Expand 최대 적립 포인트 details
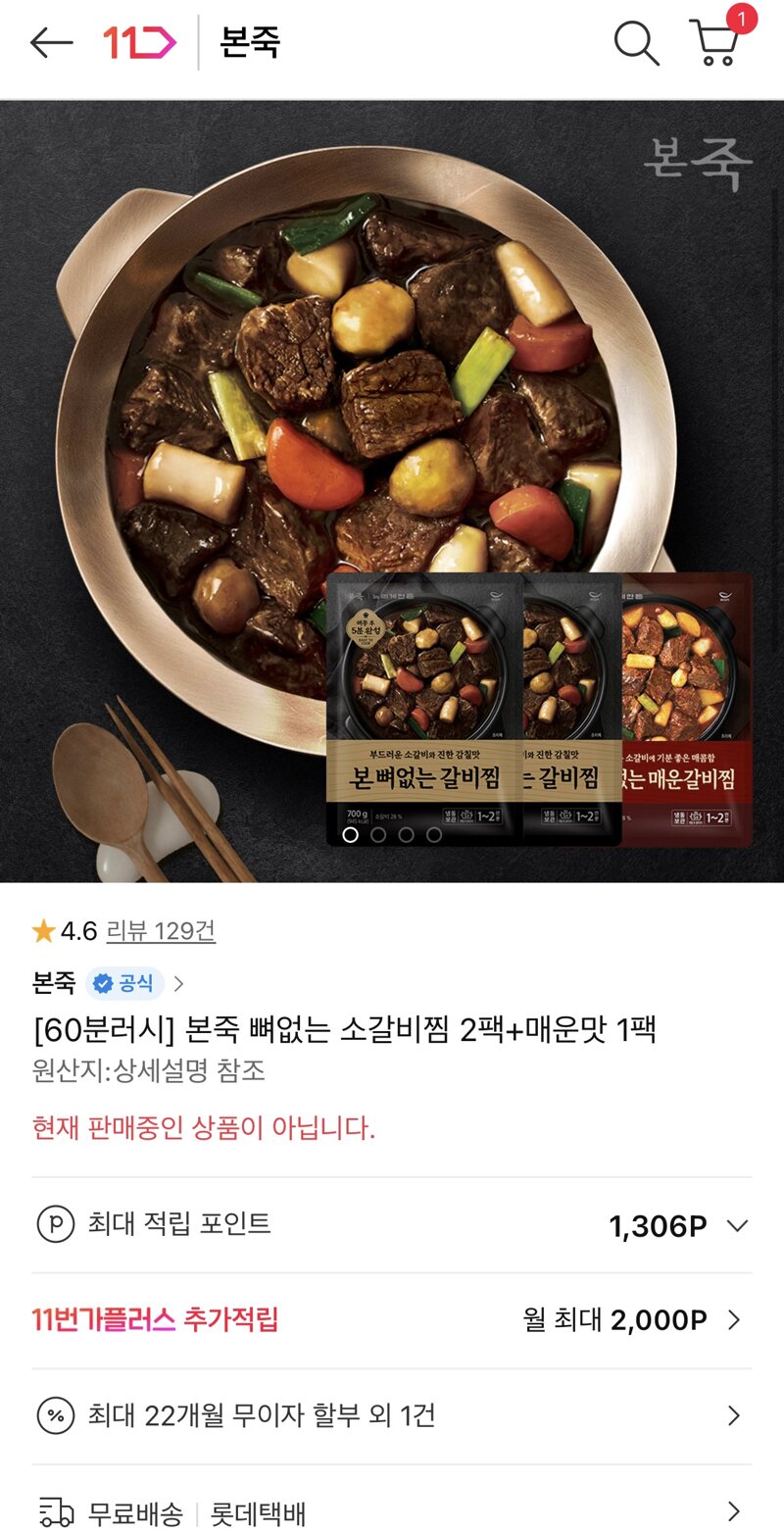This screenshot has height=1532, width=784. tap(737, 1225)
